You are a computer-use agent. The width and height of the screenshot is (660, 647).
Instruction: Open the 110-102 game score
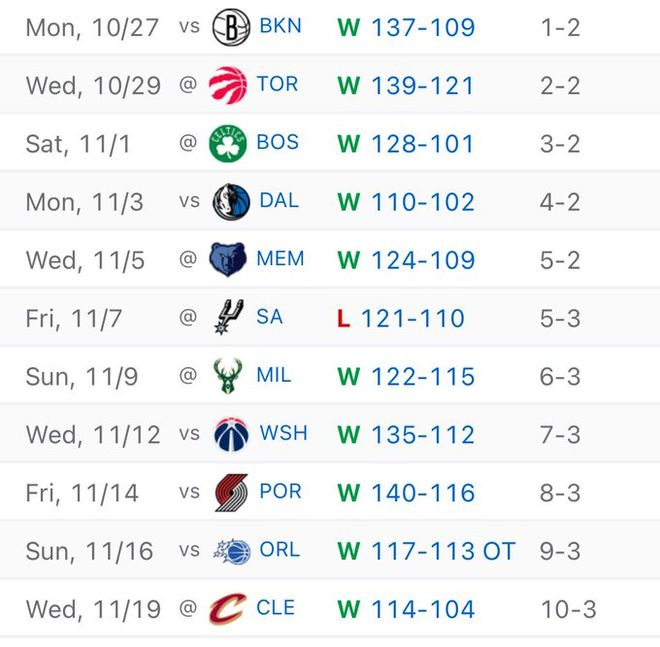pos(422,201)
